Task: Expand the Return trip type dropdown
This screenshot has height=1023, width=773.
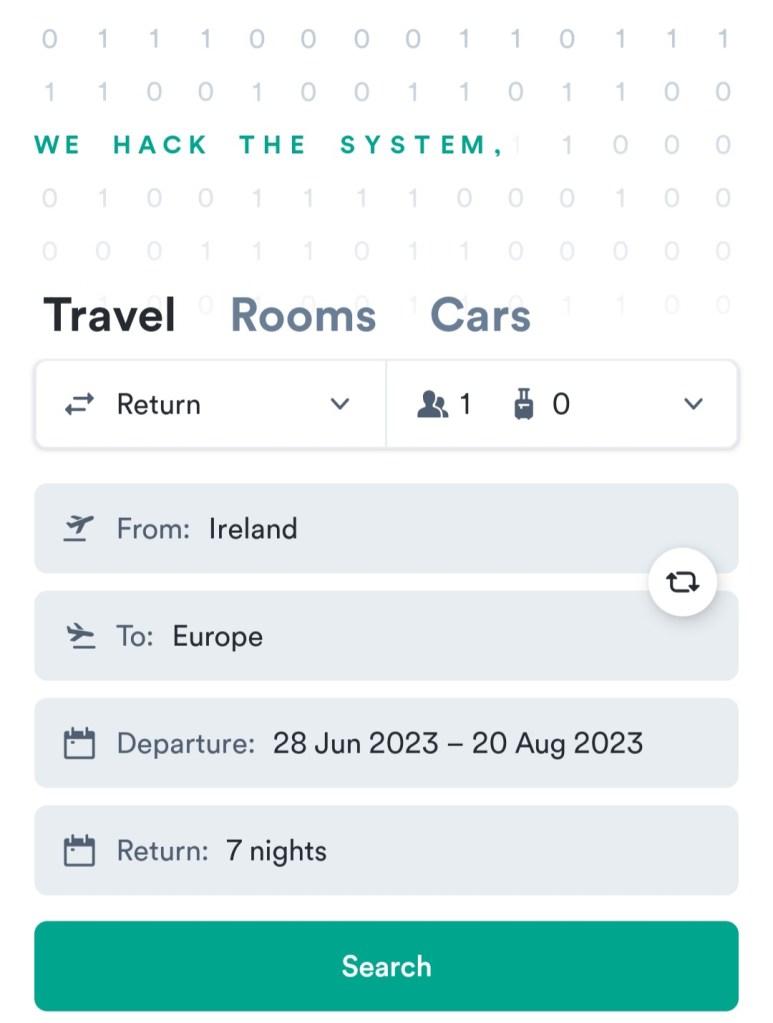Action: (210, 404)
